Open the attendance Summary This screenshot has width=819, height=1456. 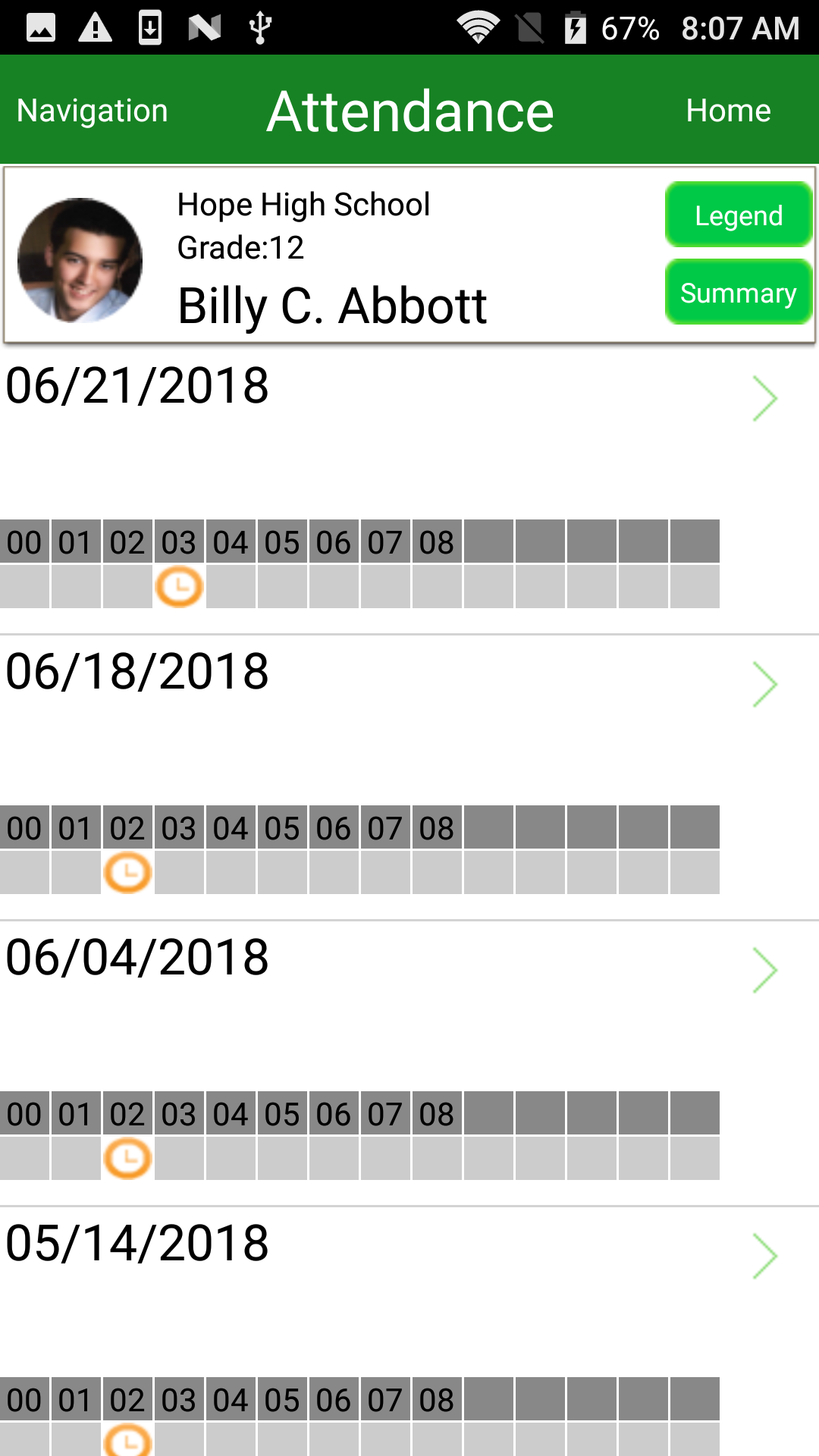(739, 293)
